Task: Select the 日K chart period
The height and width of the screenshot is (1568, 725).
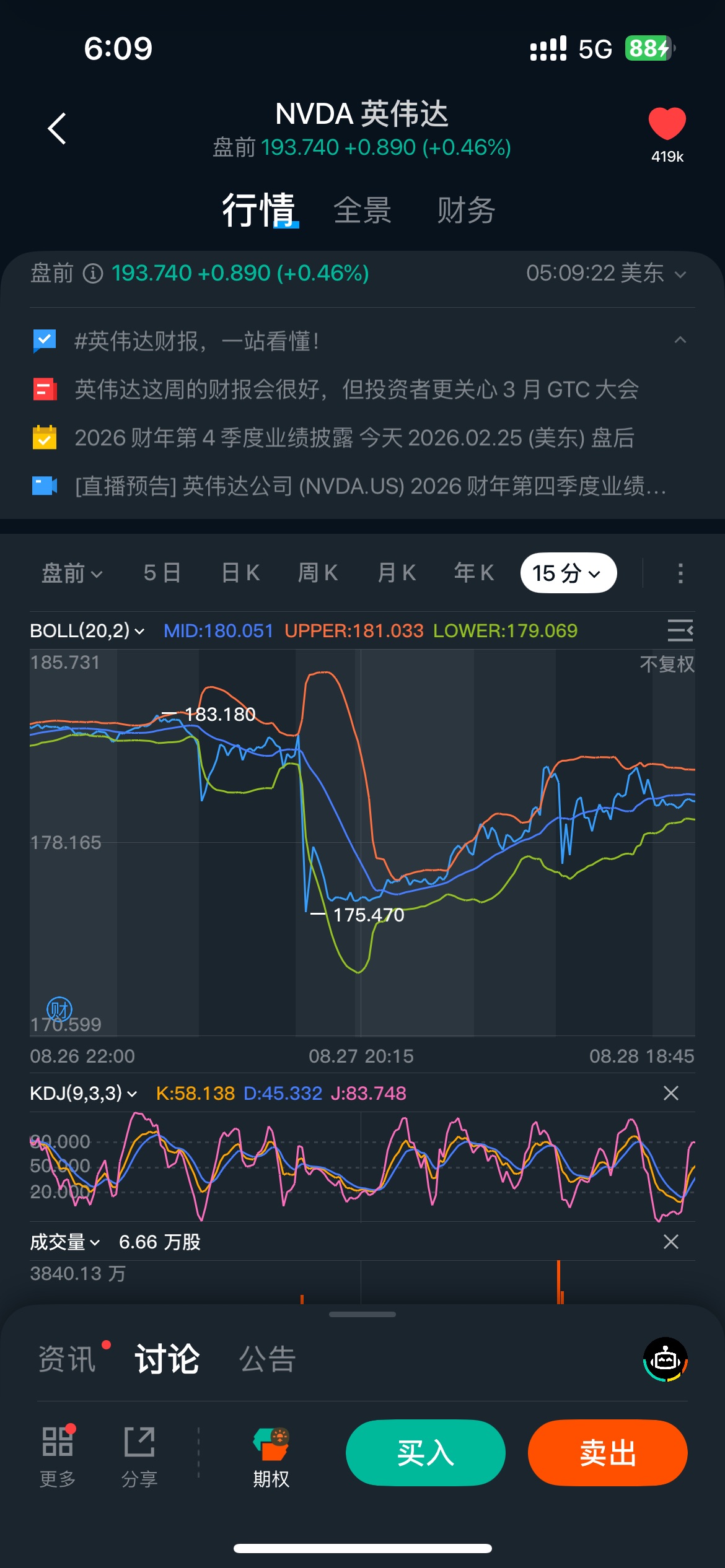Action: click(240, 573)
